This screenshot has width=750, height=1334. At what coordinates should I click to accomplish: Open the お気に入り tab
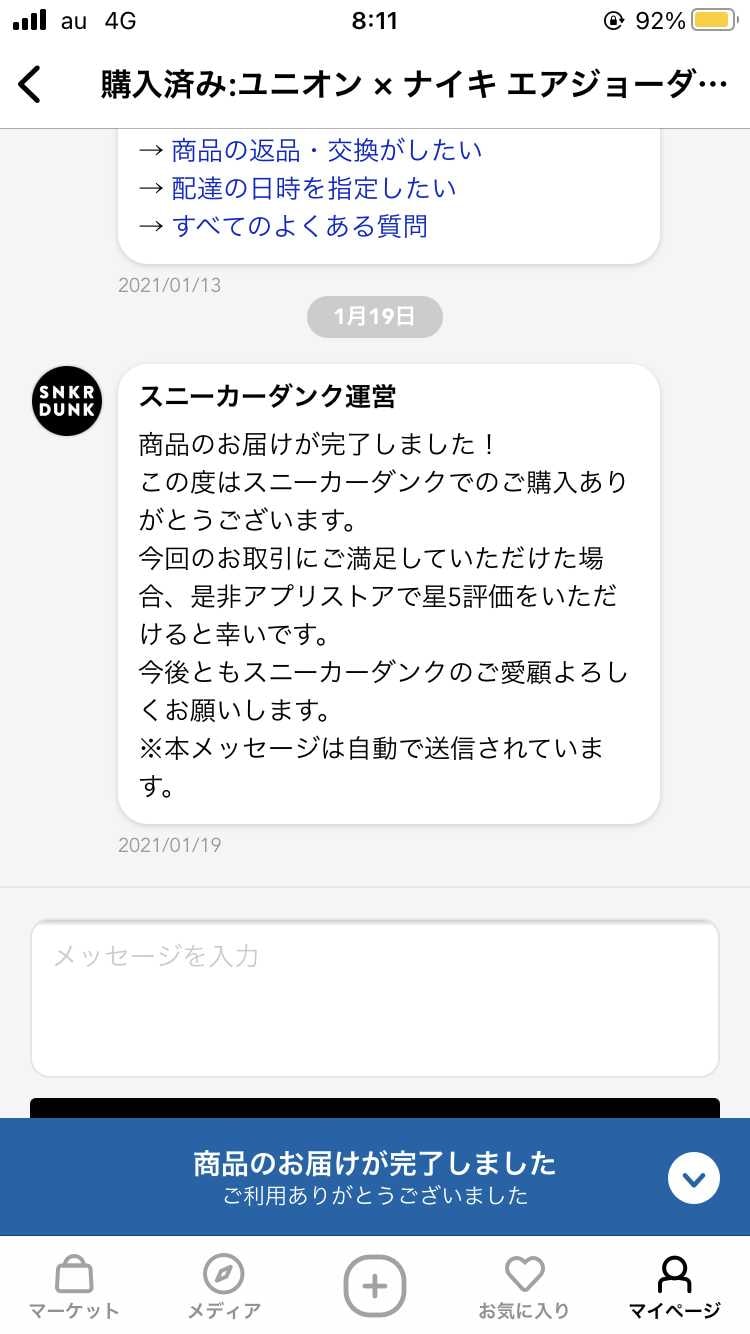524,1288
